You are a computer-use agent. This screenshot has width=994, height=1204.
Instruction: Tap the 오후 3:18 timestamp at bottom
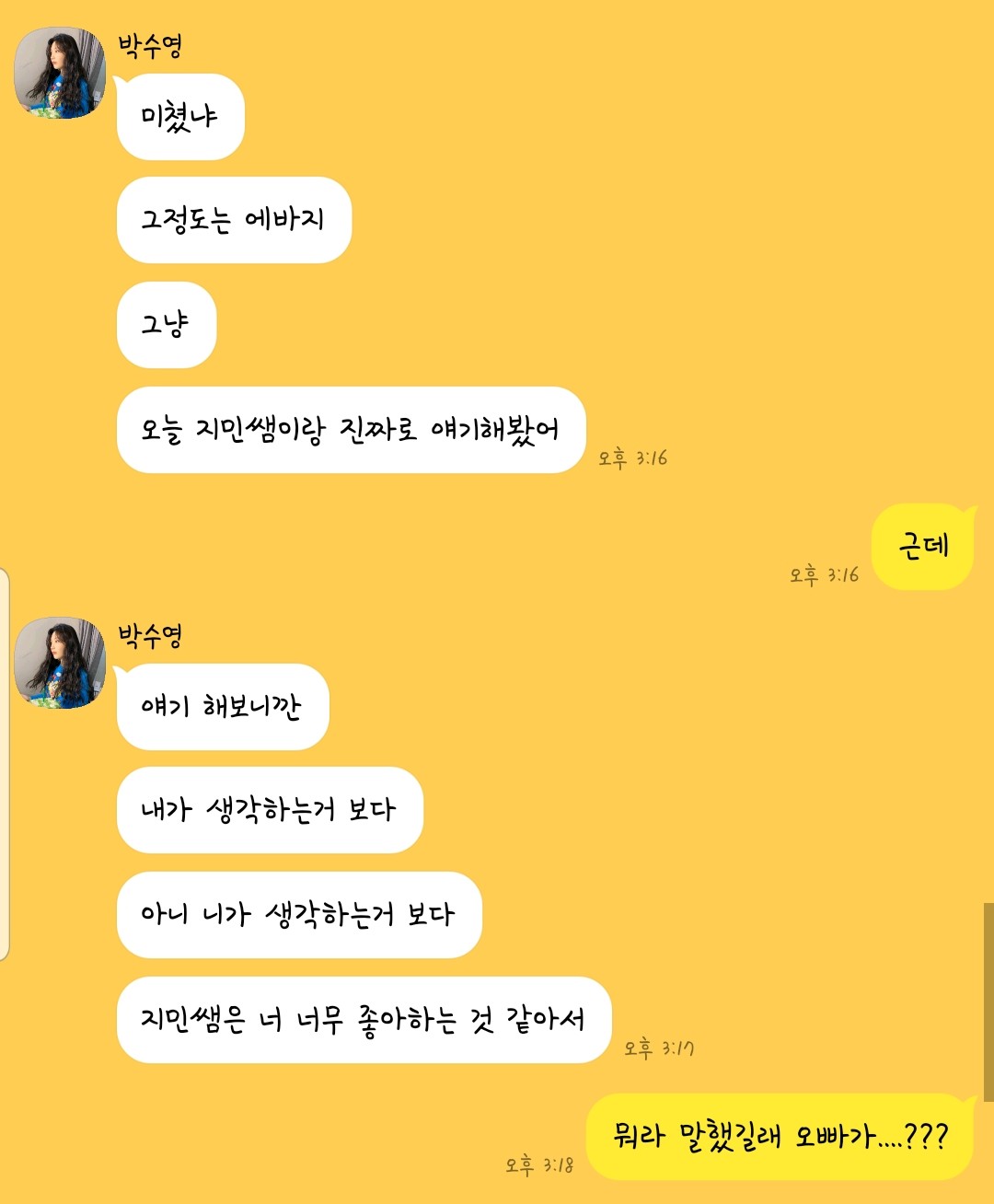point(539,1163)
